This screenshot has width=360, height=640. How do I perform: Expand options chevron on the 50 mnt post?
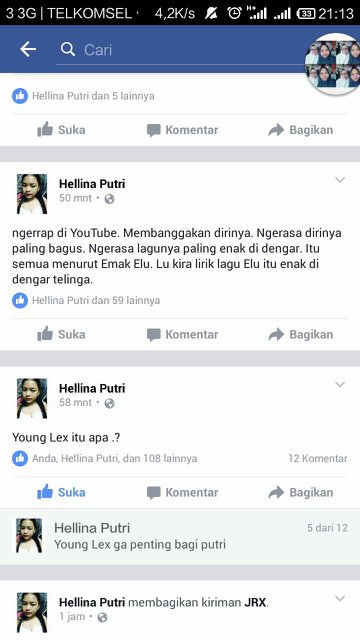click(x=340, y=180)
